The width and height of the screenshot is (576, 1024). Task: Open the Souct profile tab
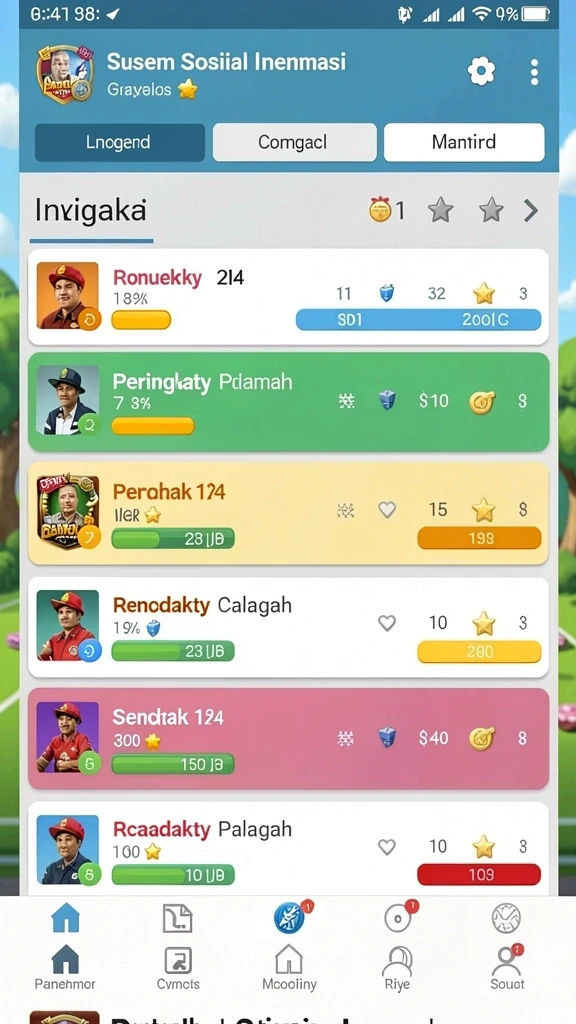pos(507,967)
